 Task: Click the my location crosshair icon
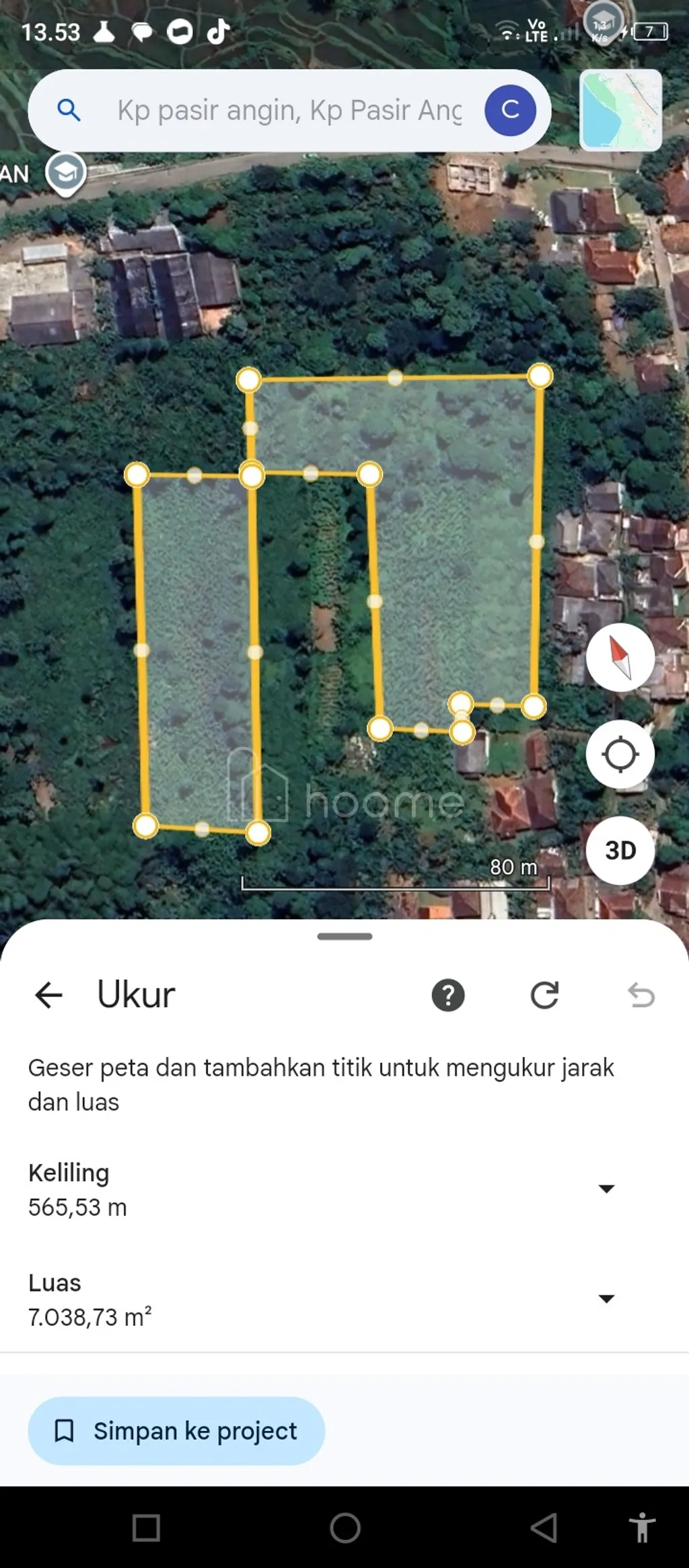pos(620,754)
